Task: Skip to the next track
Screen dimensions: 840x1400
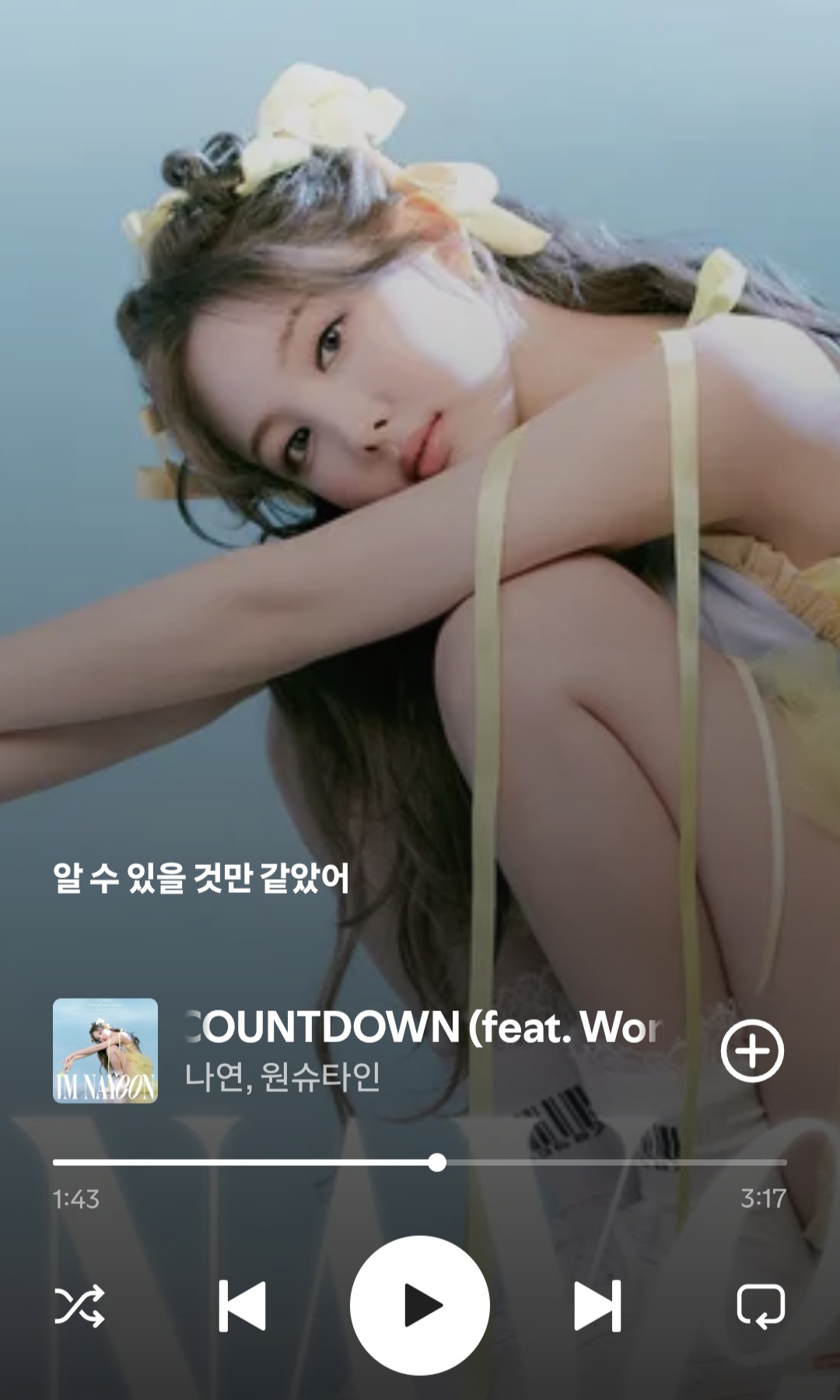Action: click(x=597, y=1305)
